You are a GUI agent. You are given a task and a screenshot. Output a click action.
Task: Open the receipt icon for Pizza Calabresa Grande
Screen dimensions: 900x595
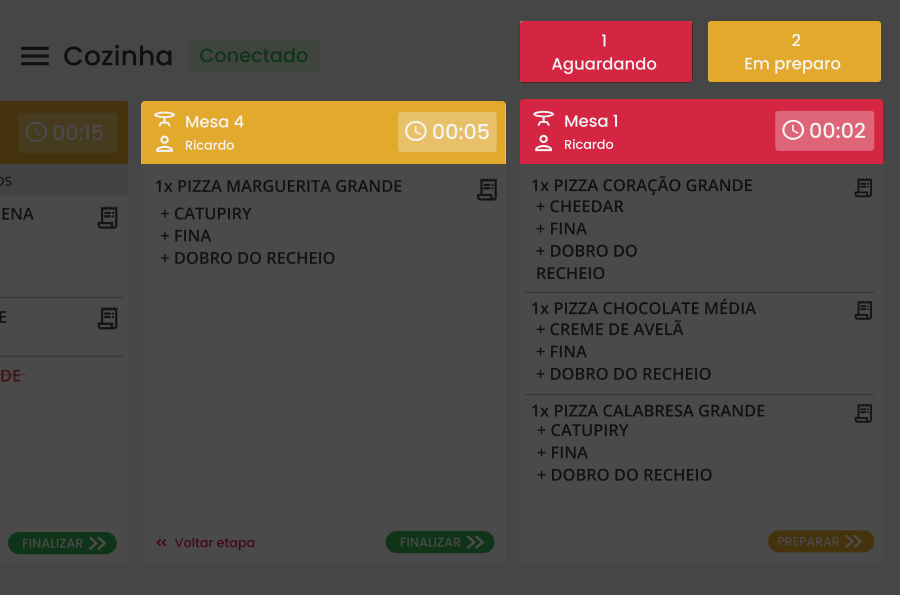[863, 412]
